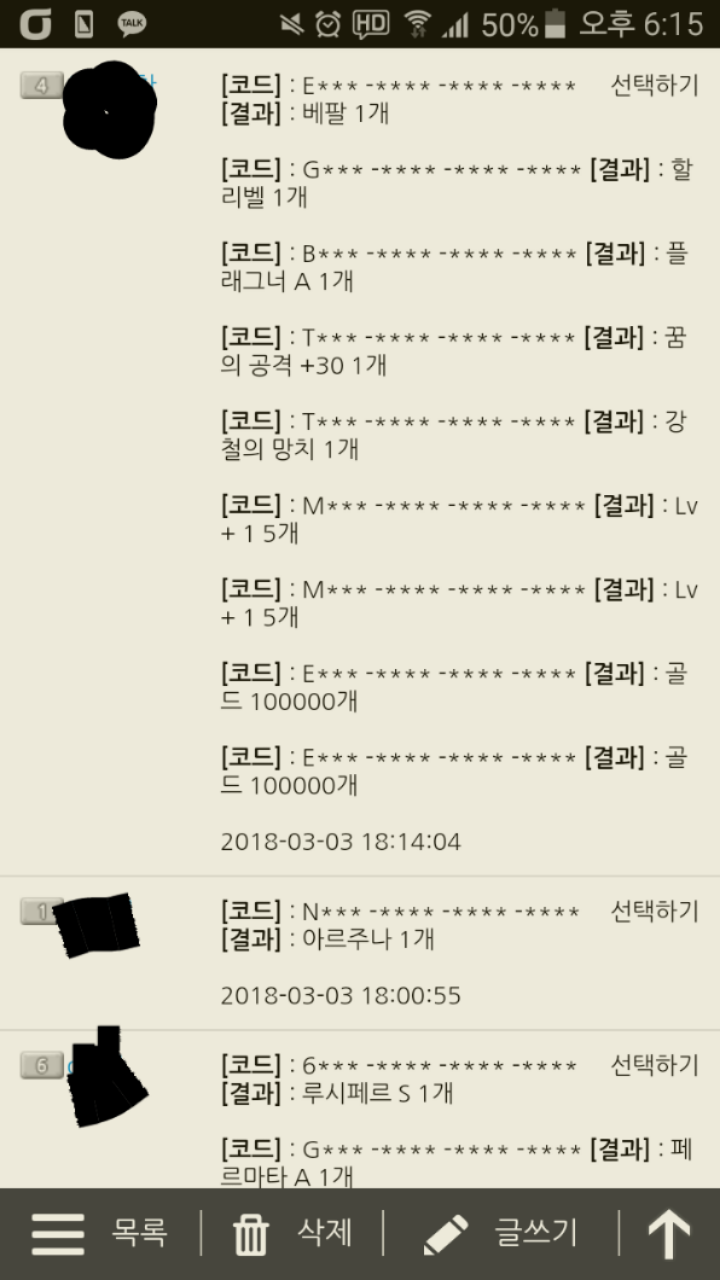Tap 선택하기 on the 아르주나 1개 comment
The image size is (720, 1280).
pos(654,911)
